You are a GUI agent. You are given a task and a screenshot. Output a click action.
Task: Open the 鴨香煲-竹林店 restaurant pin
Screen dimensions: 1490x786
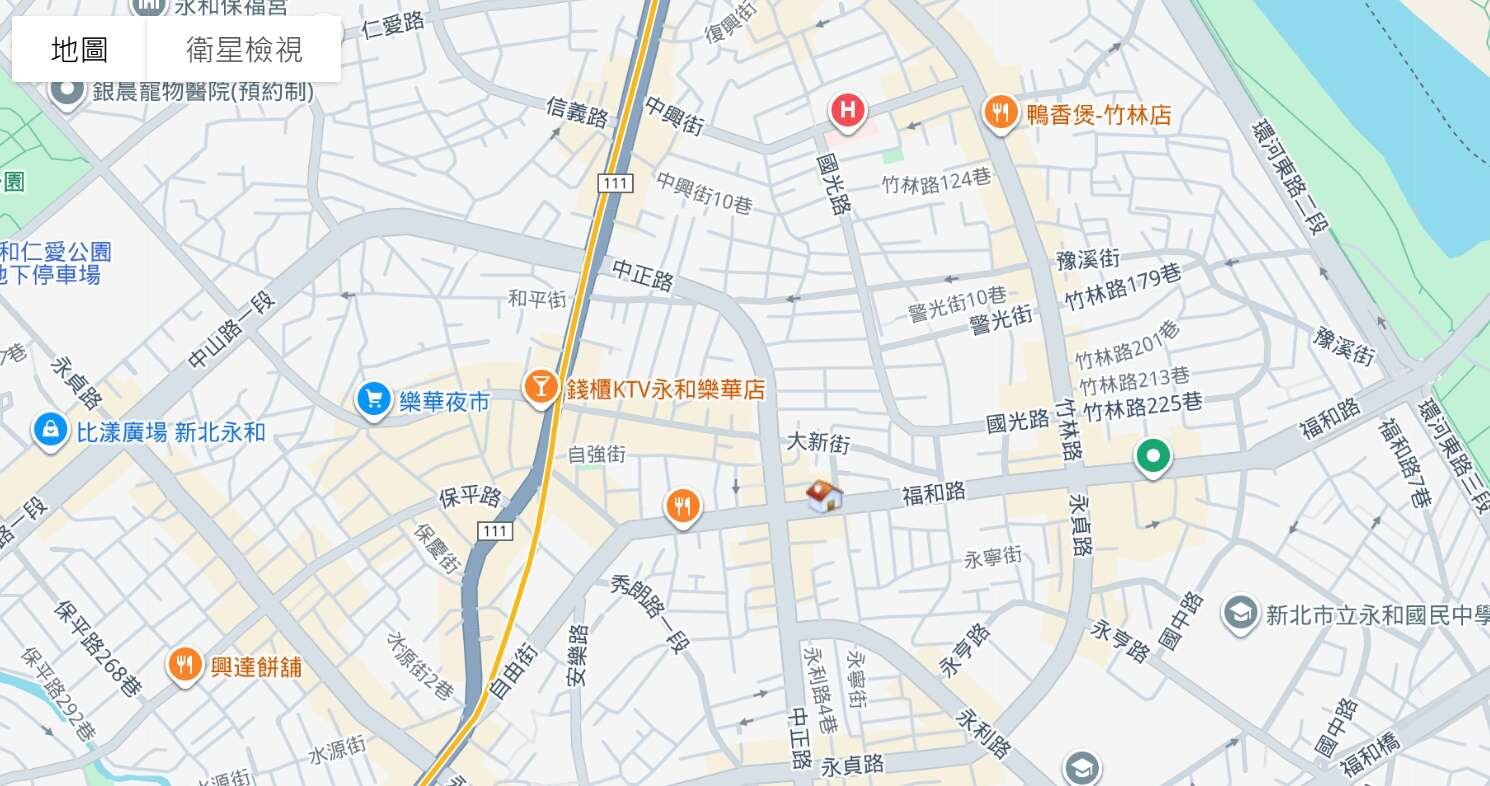click(x=1000, y=114)
